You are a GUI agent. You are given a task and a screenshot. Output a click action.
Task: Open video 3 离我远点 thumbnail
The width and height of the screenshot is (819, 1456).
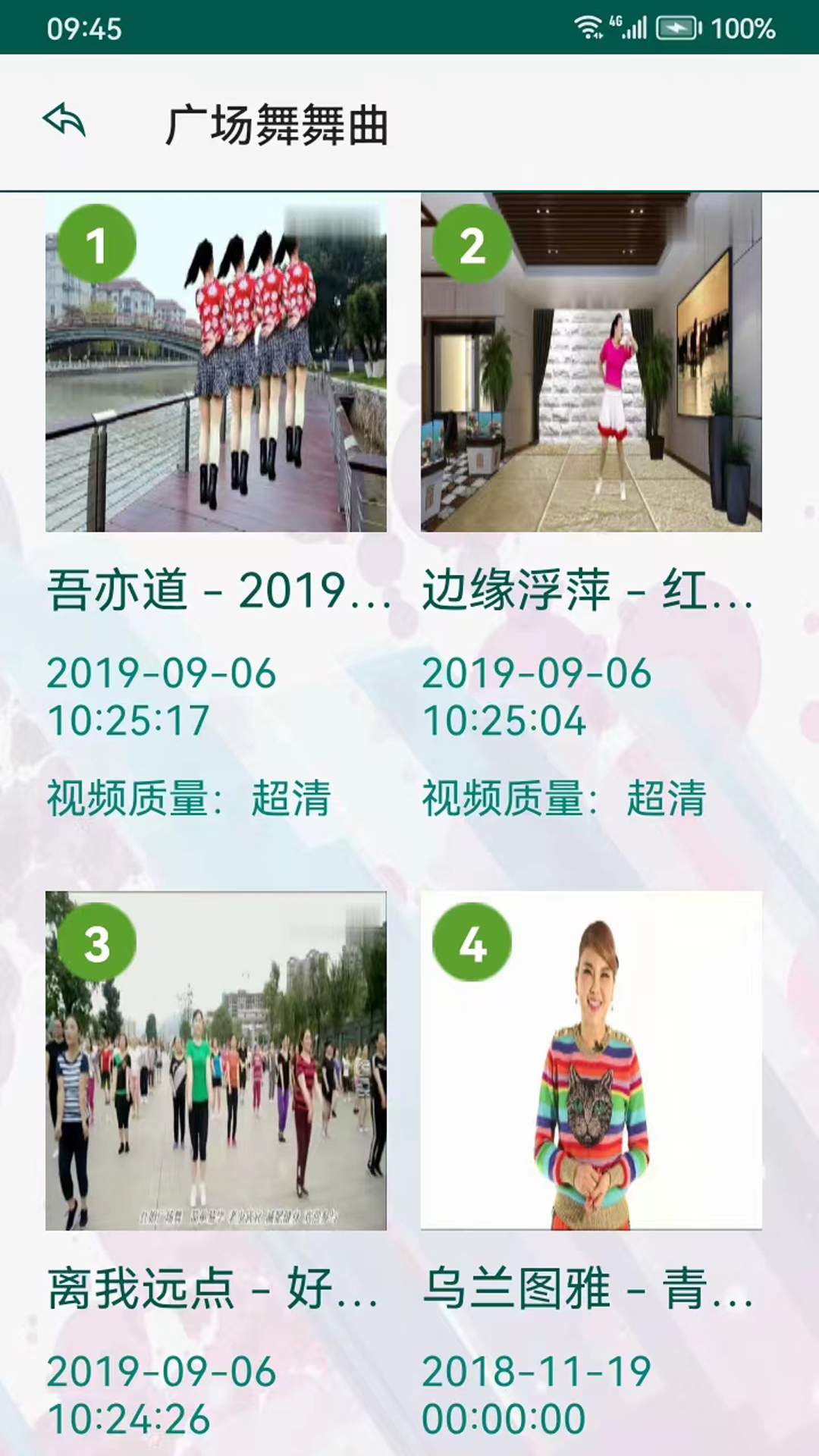click(x=216, y=1060)
